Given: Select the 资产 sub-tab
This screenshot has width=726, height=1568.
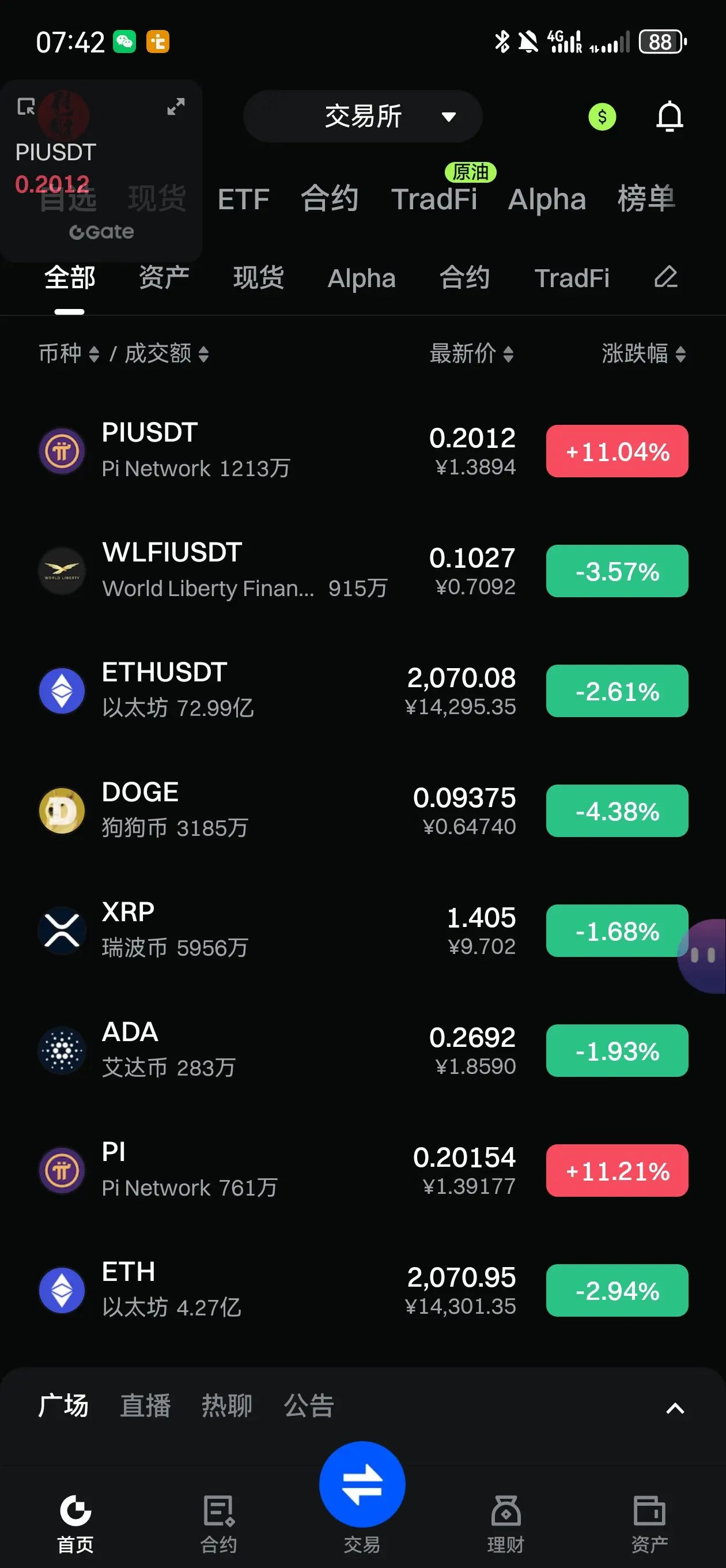Looking at the screenshot, I should coord(164,278).
